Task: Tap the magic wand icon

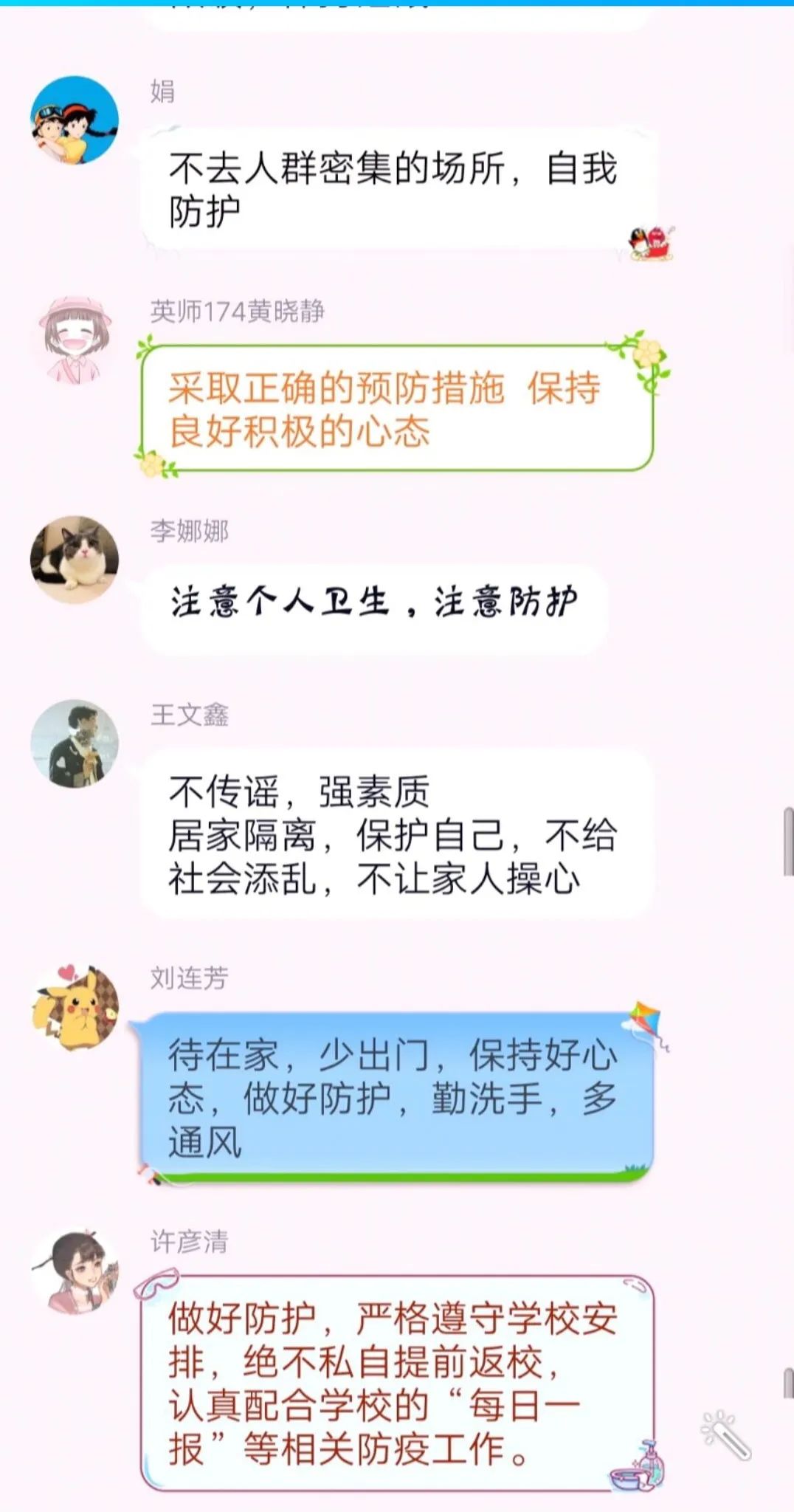Action: 725,1435
